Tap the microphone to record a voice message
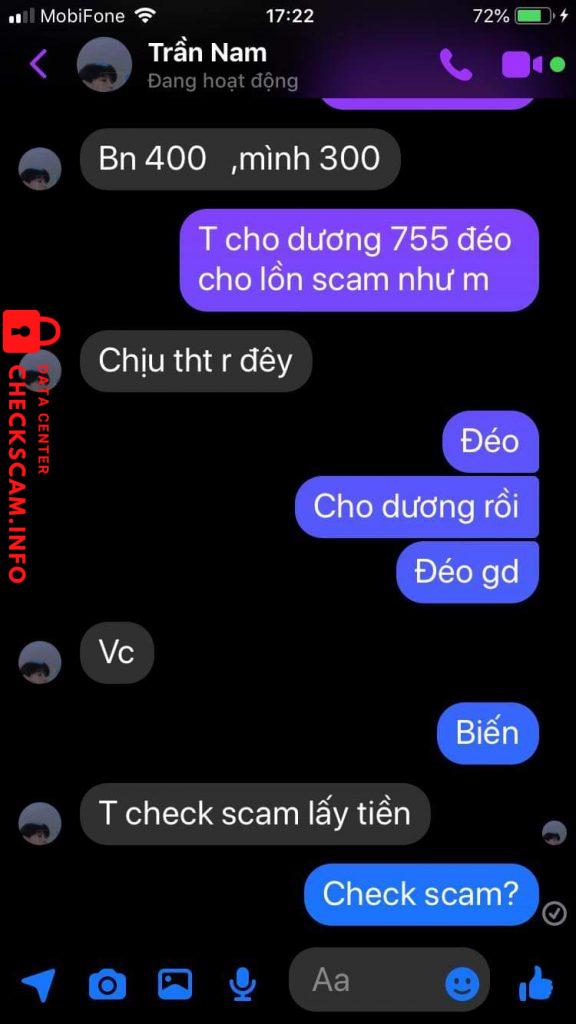Viewport: 576px width, 1024px height. (x=243, y=984)
